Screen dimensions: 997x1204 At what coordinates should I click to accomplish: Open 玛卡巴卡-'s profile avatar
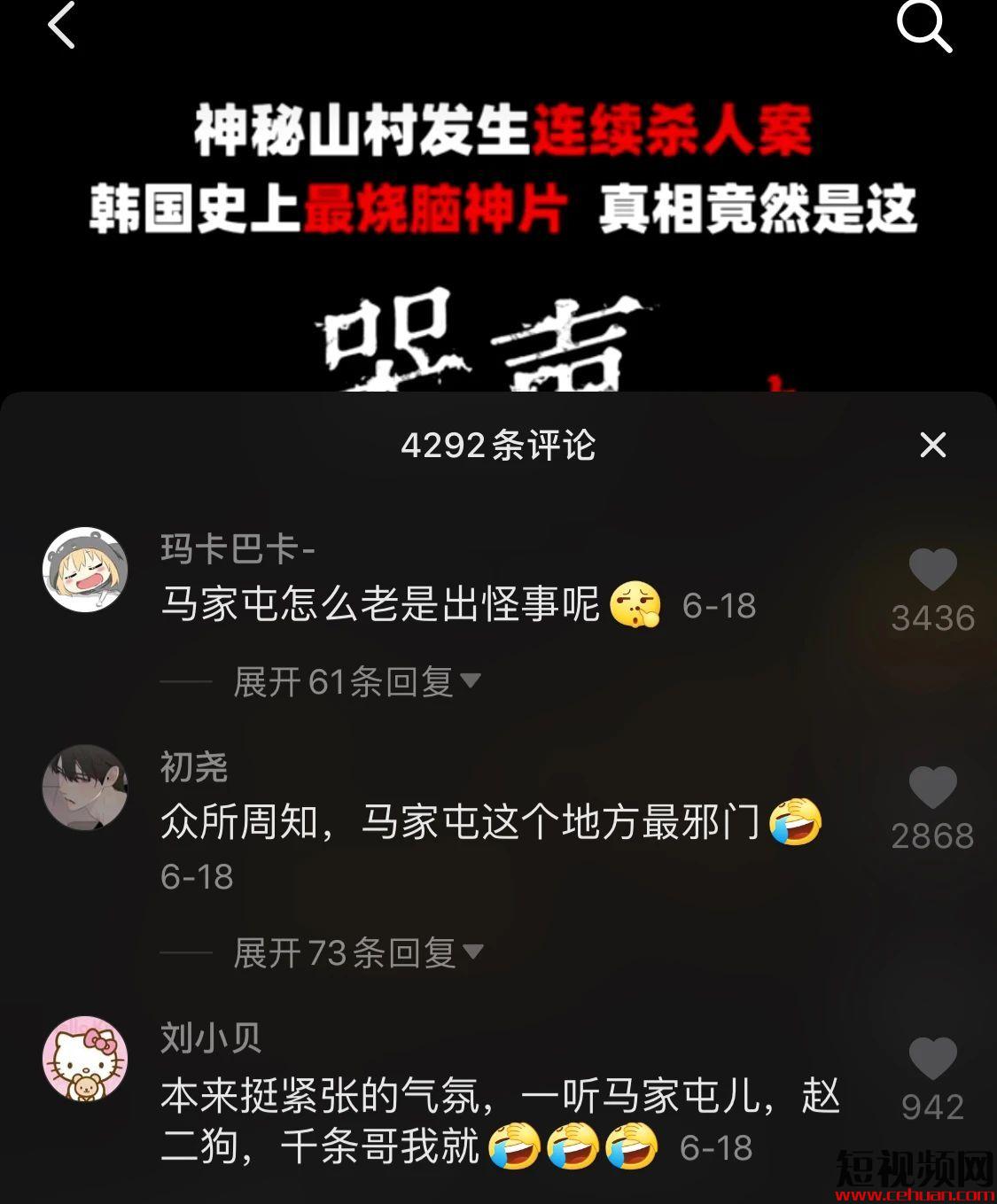click(85, 570)
